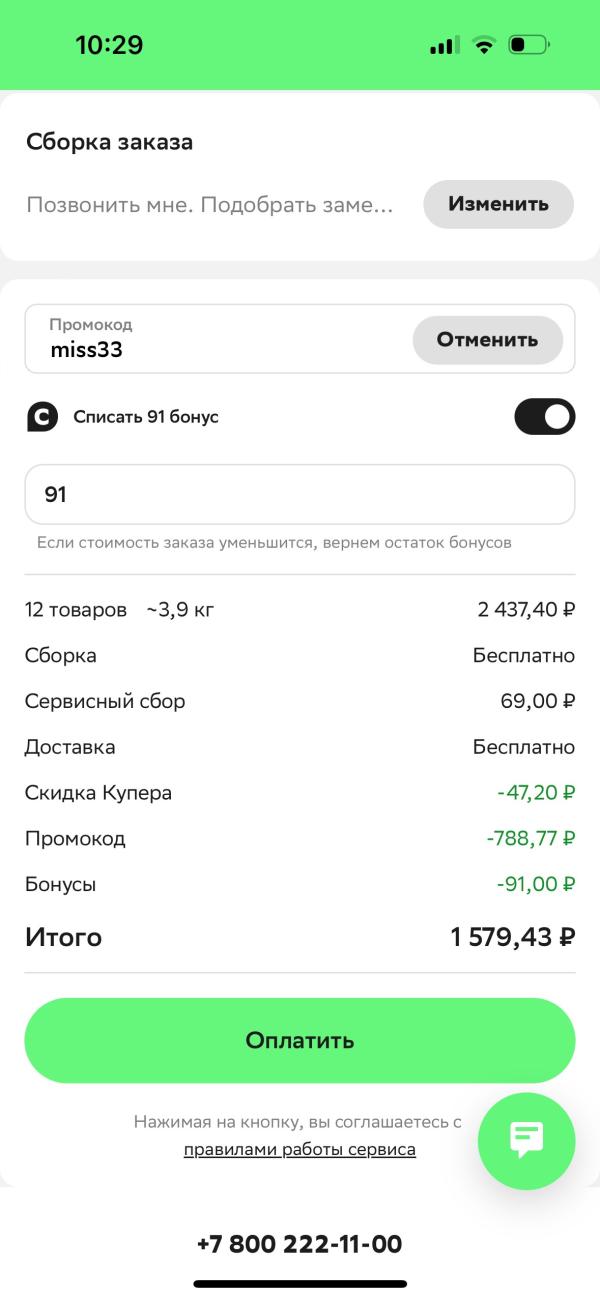This screenshot has width=600, height=1300.
Task: Open the support chat bubble
Action: tap(526, 1140)
